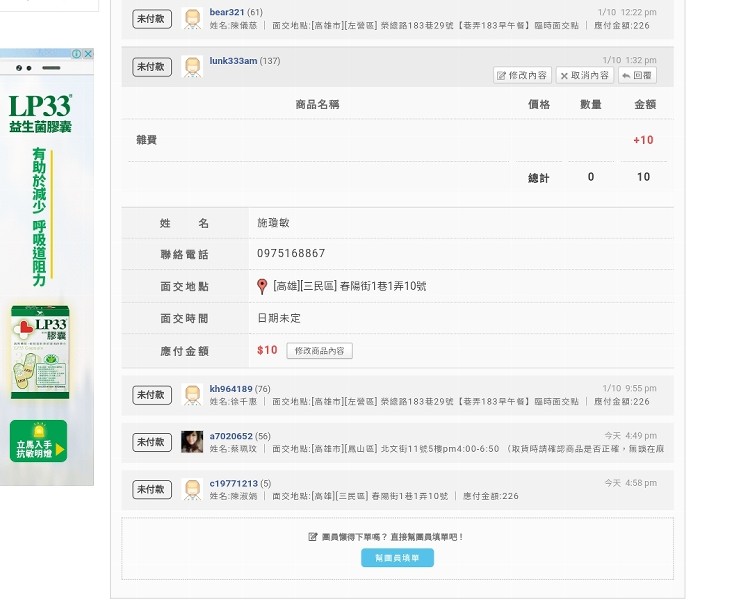Tap the 修改商品內容 button
Screen dimensions: 750x601
pyautogui.click(x=320, y=351)
